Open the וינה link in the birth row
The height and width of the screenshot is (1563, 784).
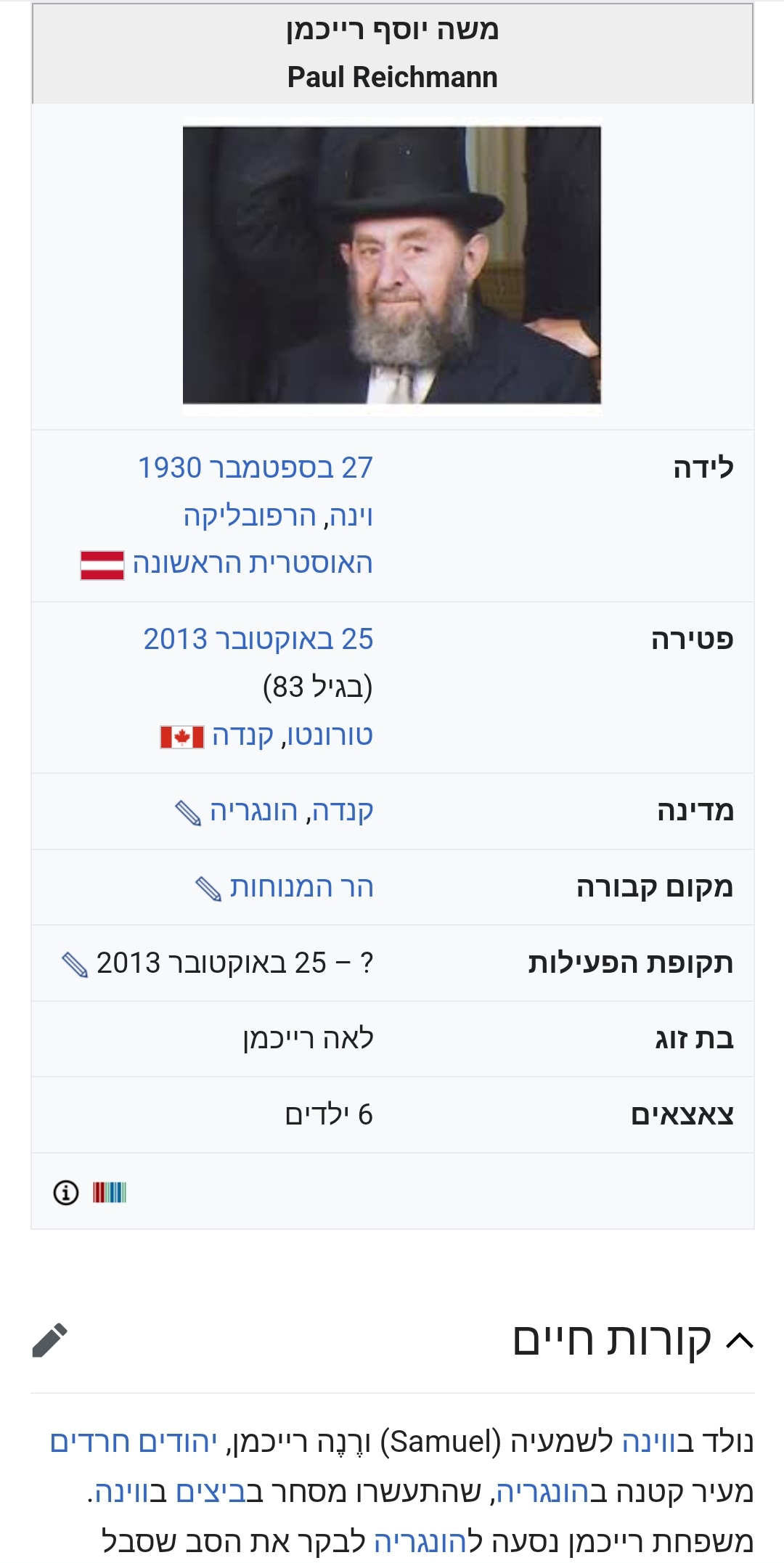(x=351, y=516)
